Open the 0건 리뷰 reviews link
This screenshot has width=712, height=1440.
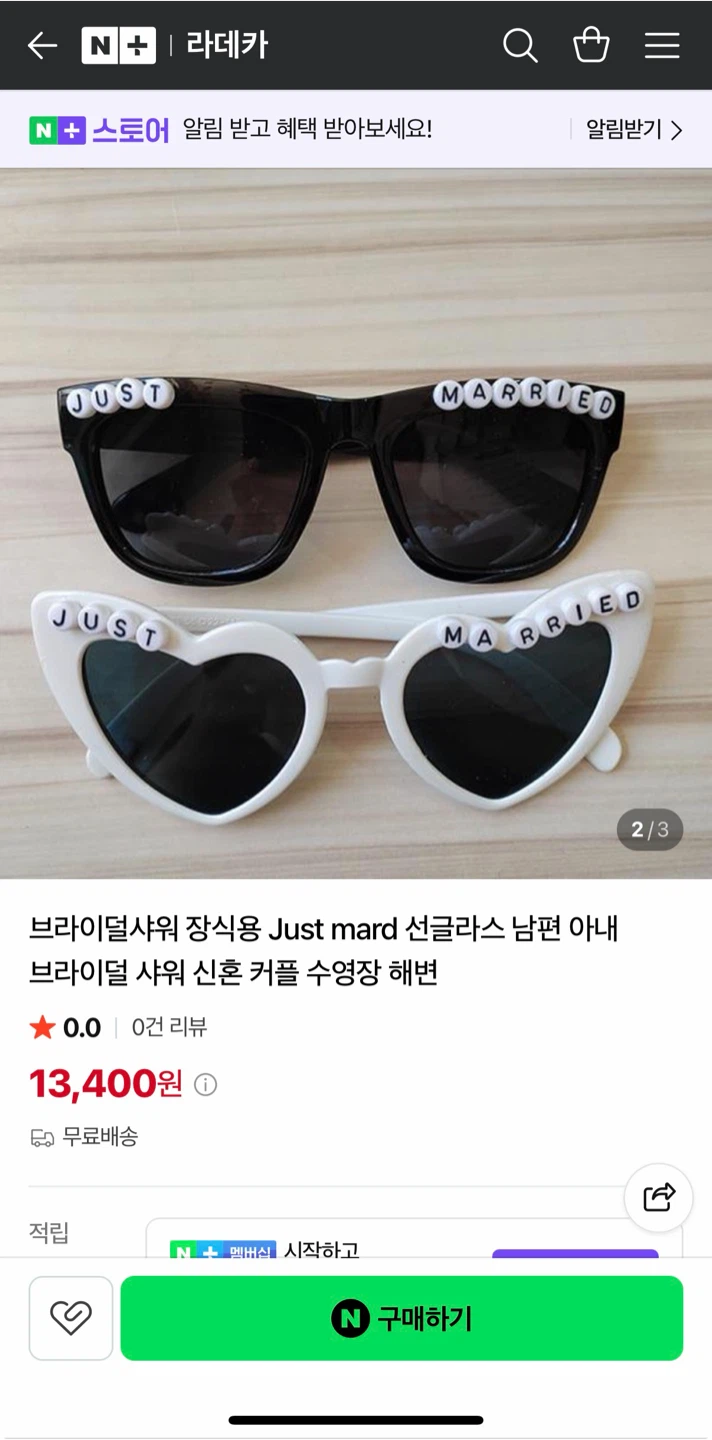point(169,1027)
